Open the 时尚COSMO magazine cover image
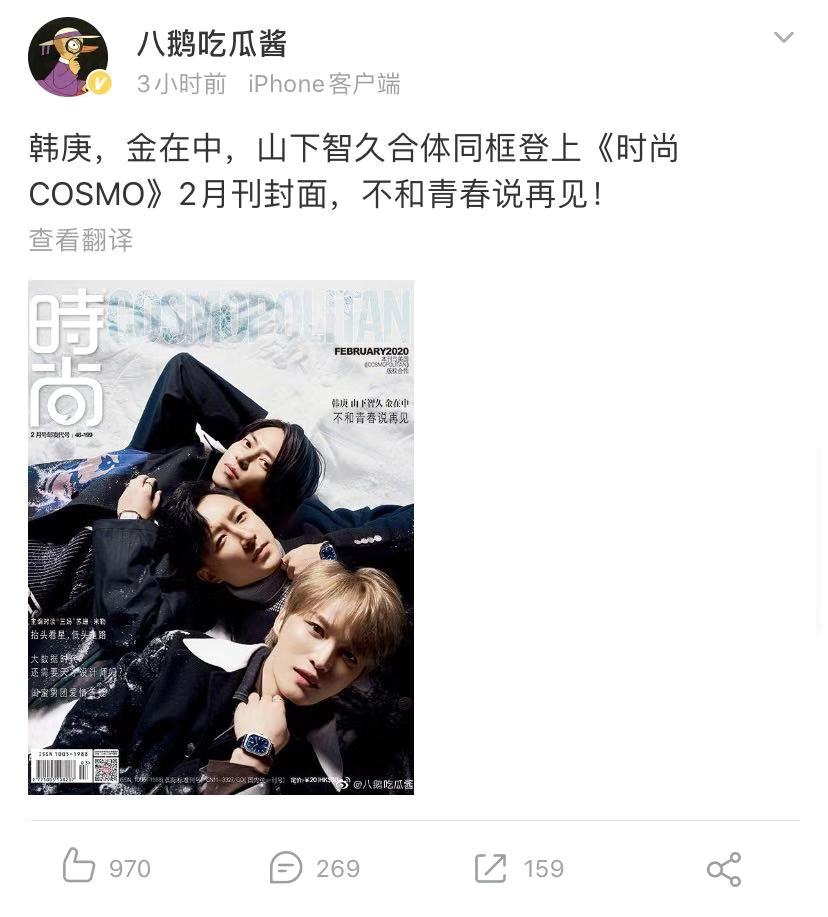The height and width of the screenshot is (917, 828). pos(221,537)
